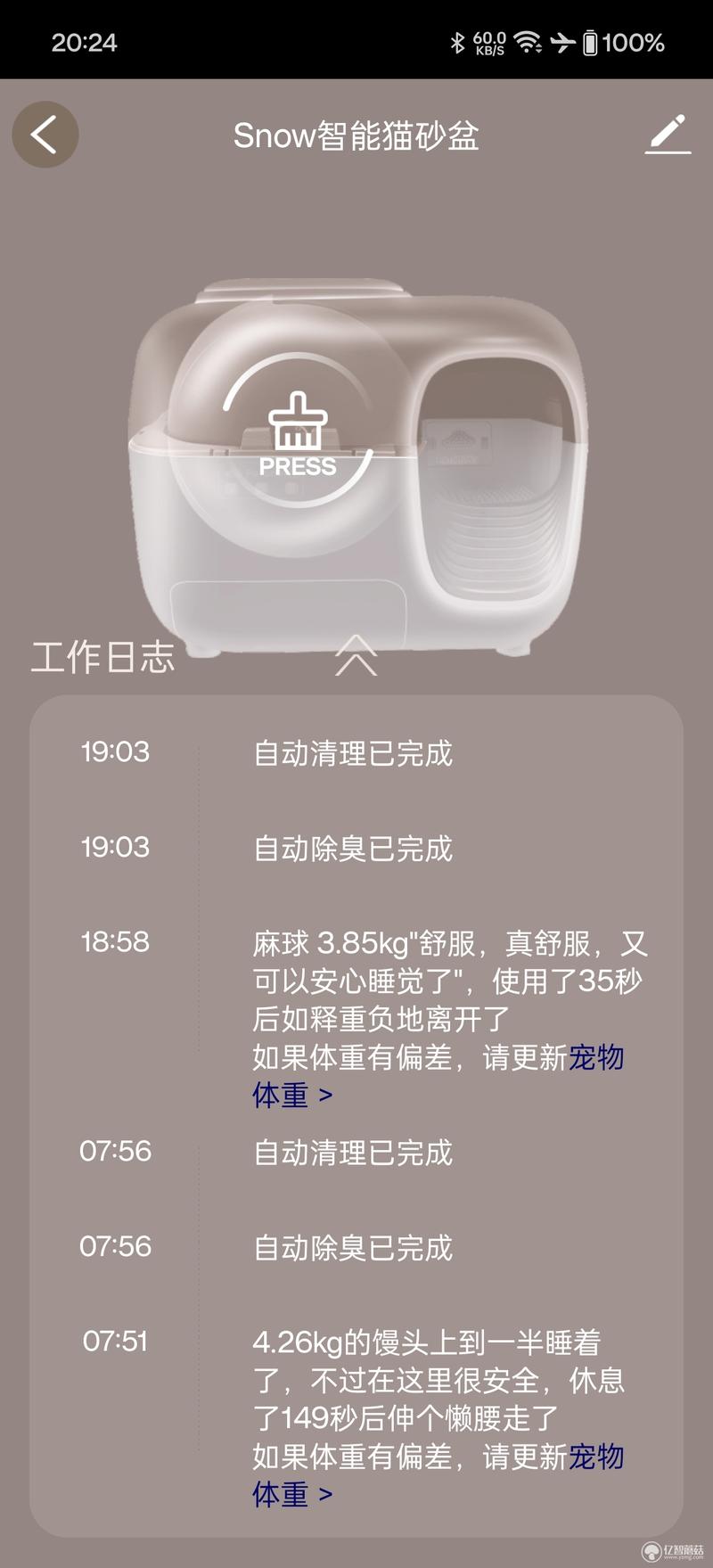The image size is (713, 1568).
Task: Open the edit pencil icon
Action: tap(668, 135)
